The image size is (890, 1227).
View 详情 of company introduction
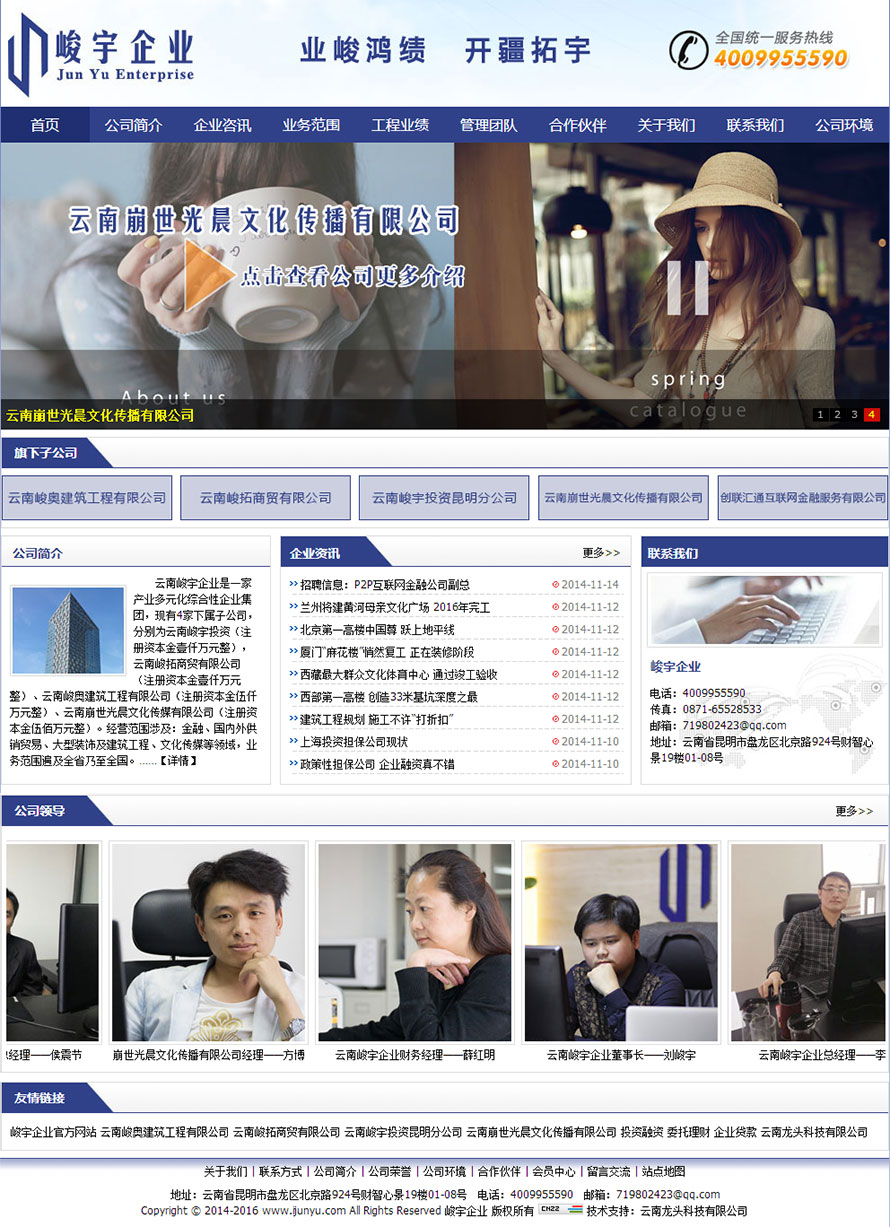(x=179, y=760)
